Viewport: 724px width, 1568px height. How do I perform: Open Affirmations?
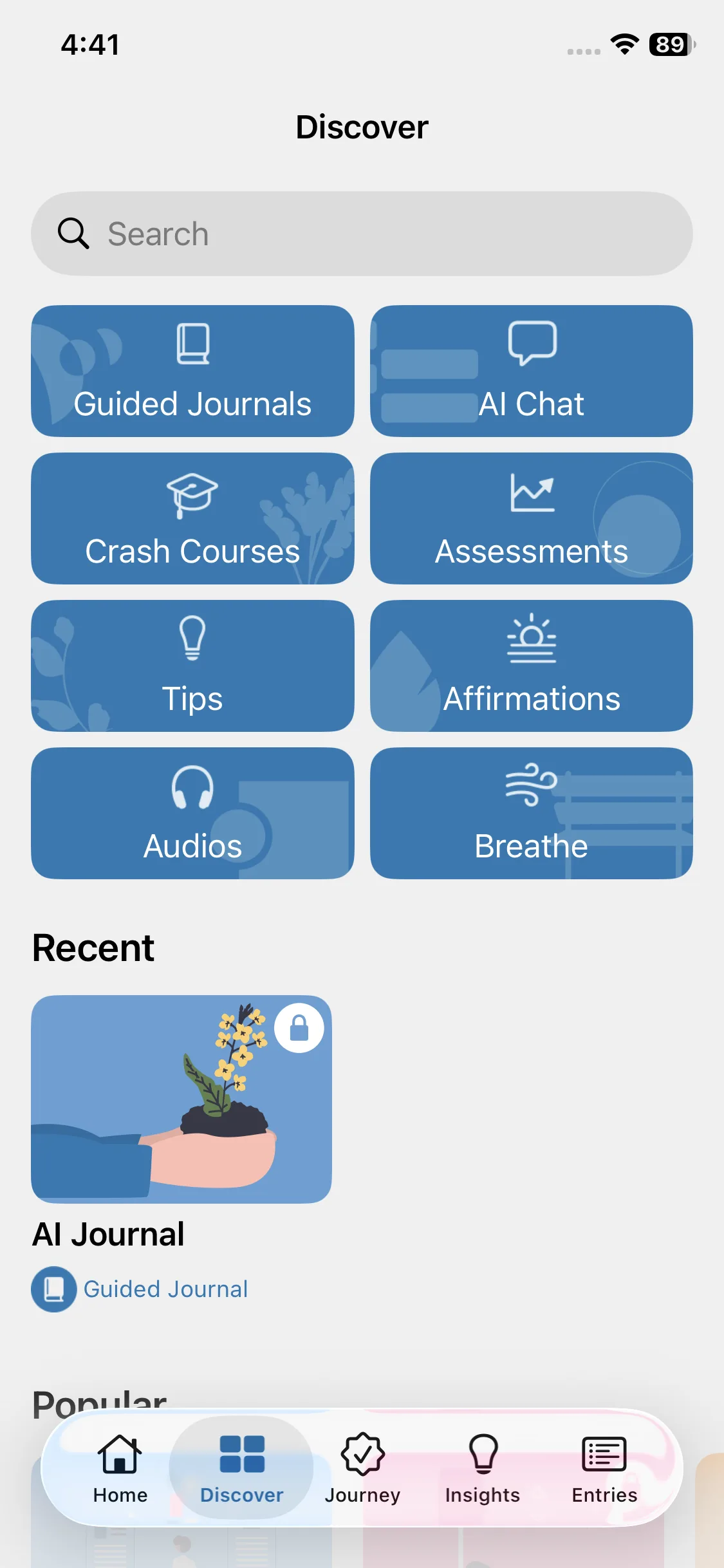tap(531, 666)
